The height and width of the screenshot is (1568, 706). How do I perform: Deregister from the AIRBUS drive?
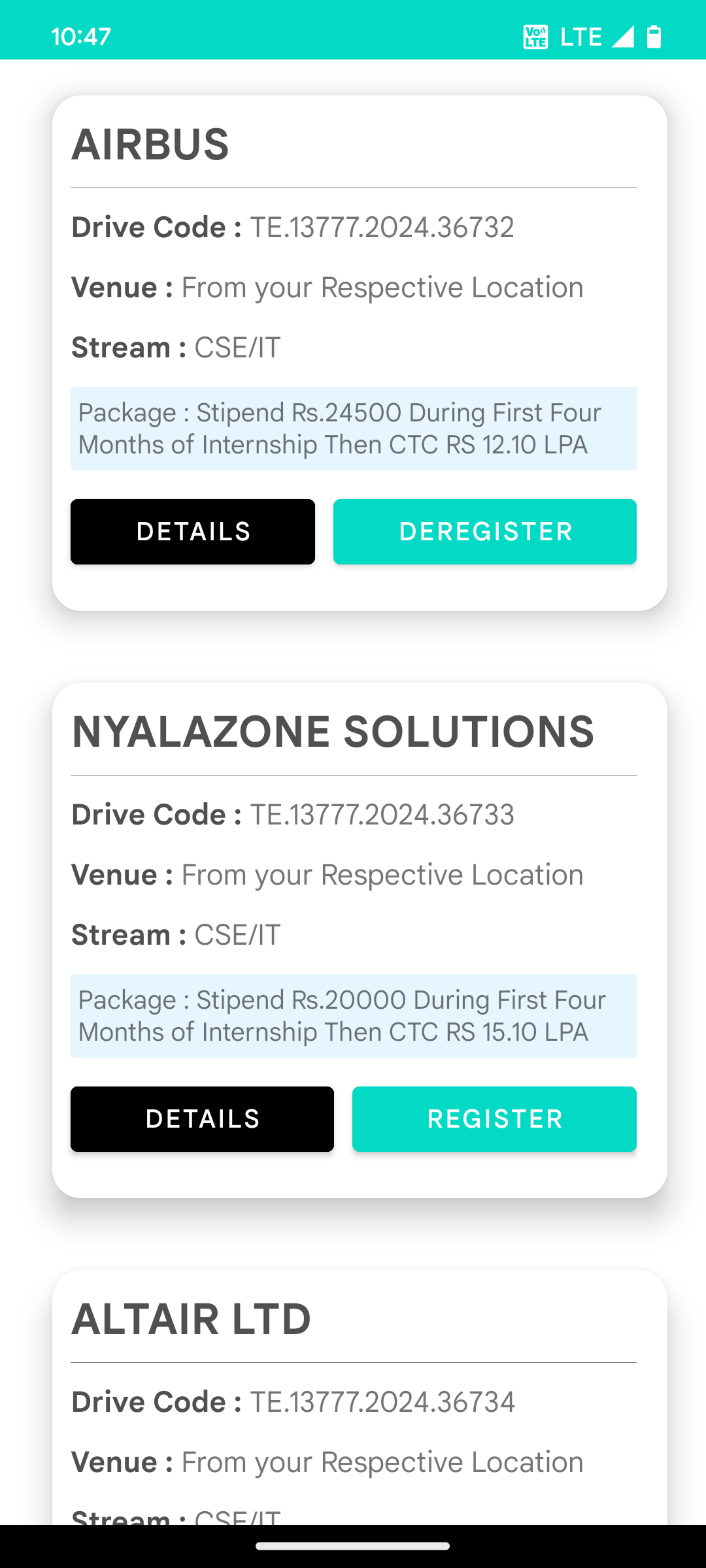tap(485, 532)
